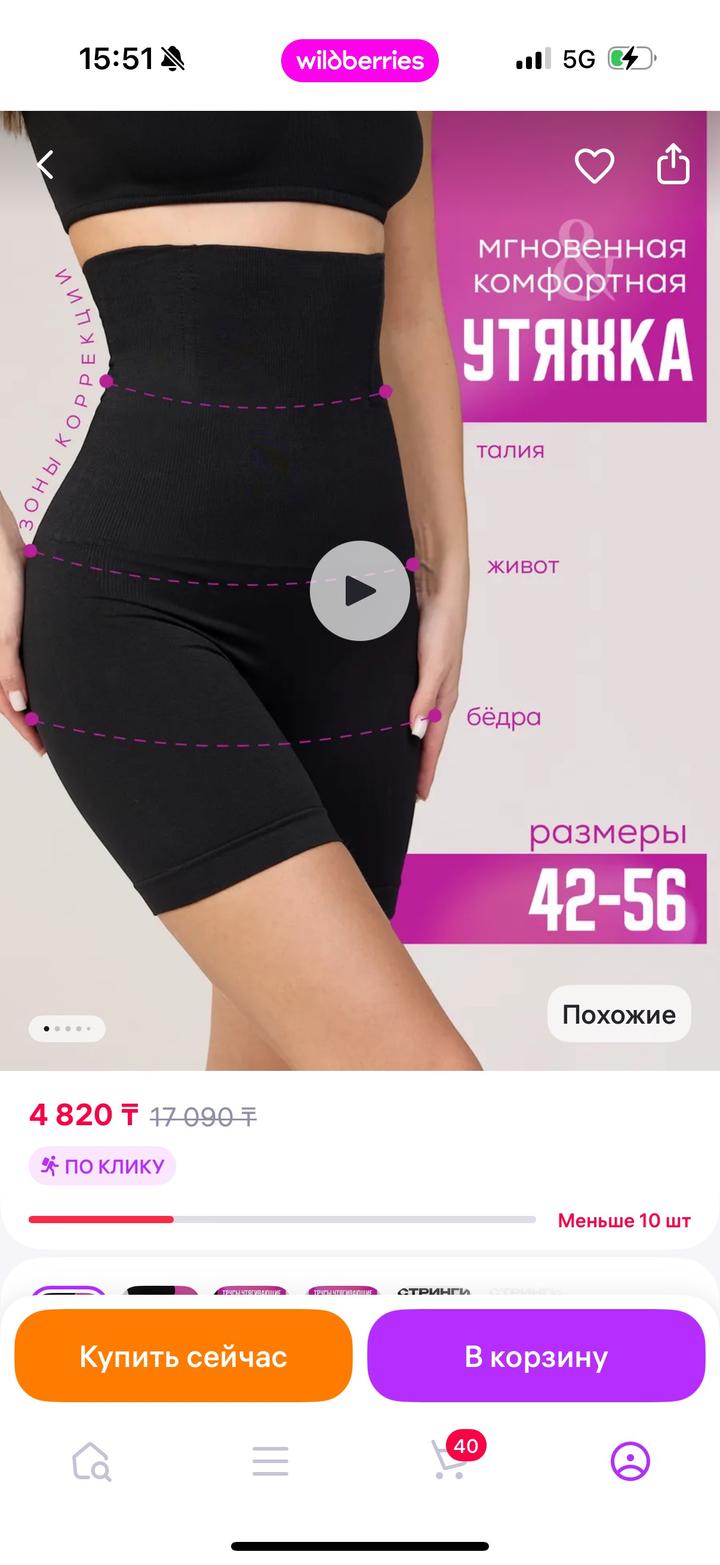Open the catalog menu tab
720x1565 pixels.
(x=270, y=1461)
